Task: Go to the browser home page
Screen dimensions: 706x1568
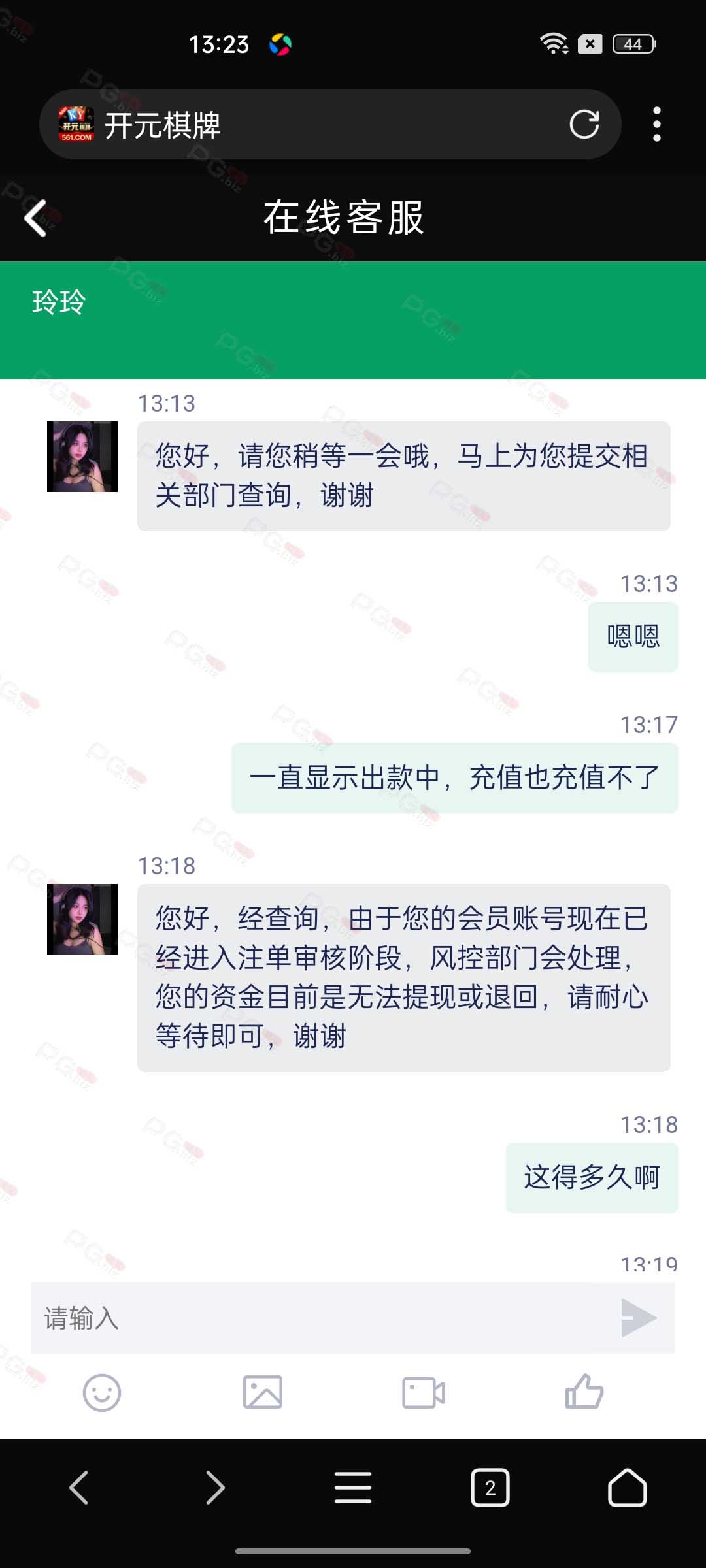Action: pos(628,1488)
